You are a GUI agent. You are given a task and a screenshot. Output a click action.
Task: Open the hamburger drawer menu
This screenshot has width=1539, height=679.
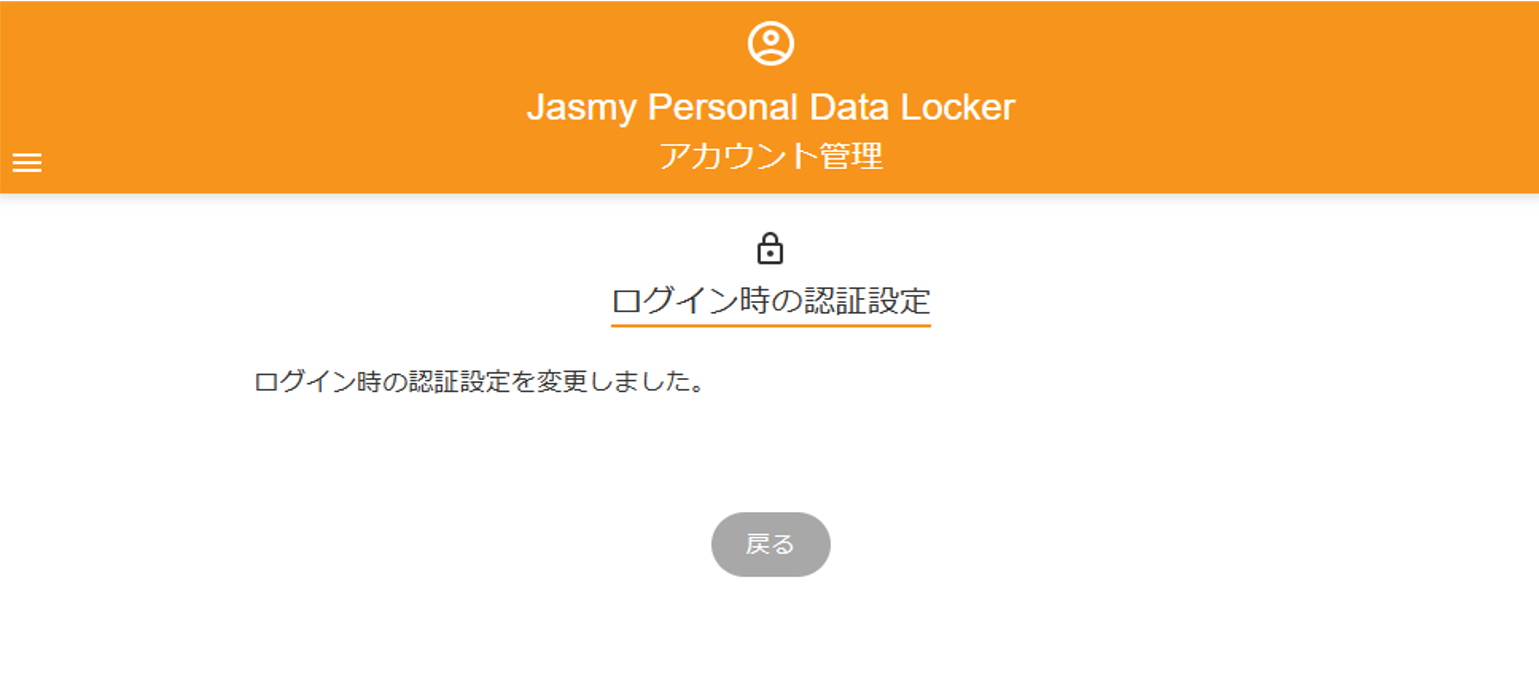27,163
